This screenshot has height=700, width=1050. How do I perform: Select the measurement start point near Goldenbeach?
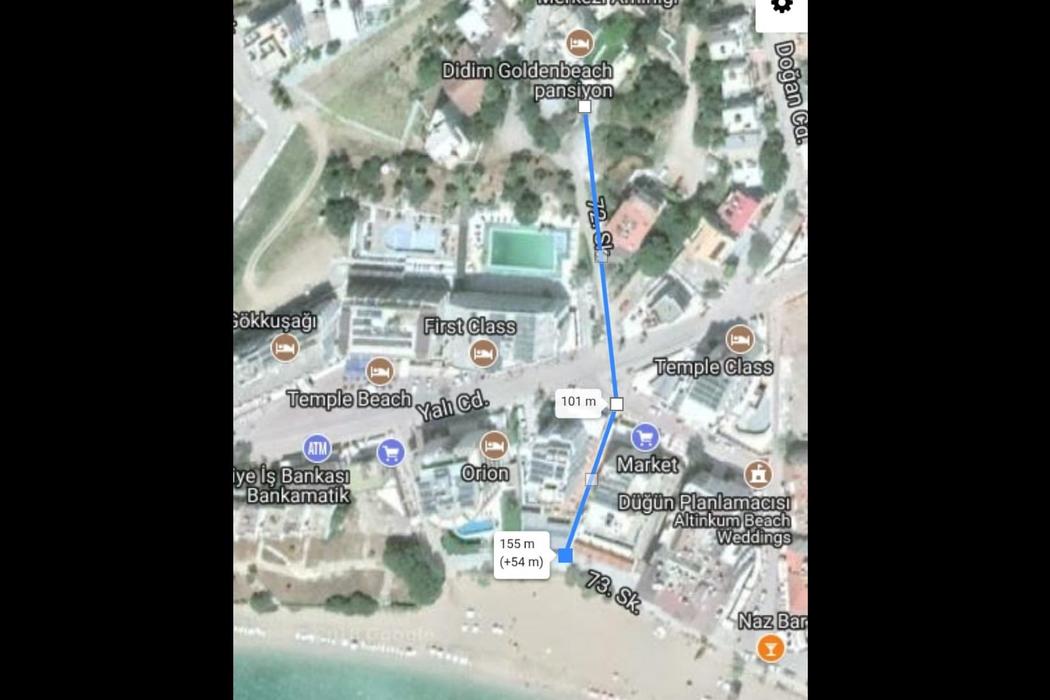585,106
